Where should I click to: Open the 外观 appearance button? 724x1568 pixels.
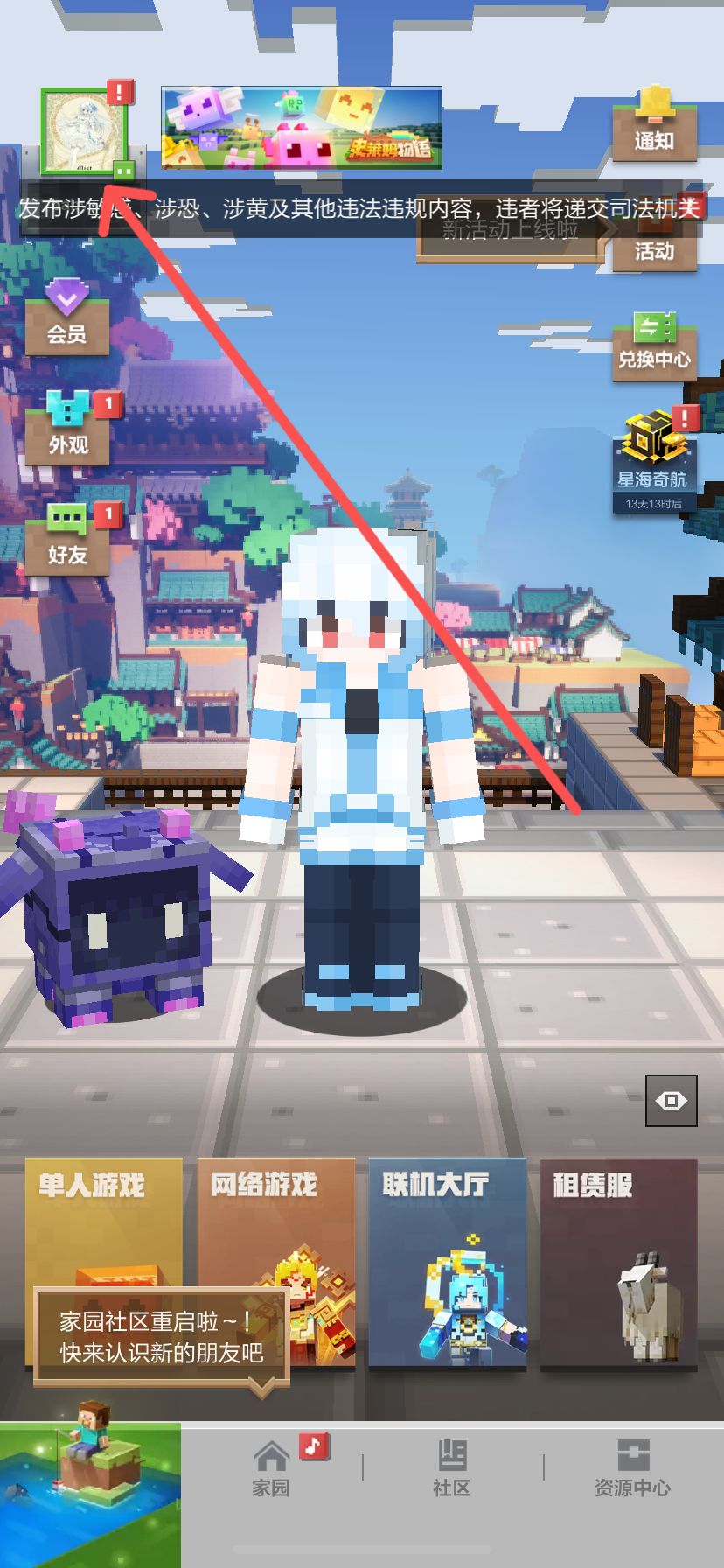(x=67, y=428)
